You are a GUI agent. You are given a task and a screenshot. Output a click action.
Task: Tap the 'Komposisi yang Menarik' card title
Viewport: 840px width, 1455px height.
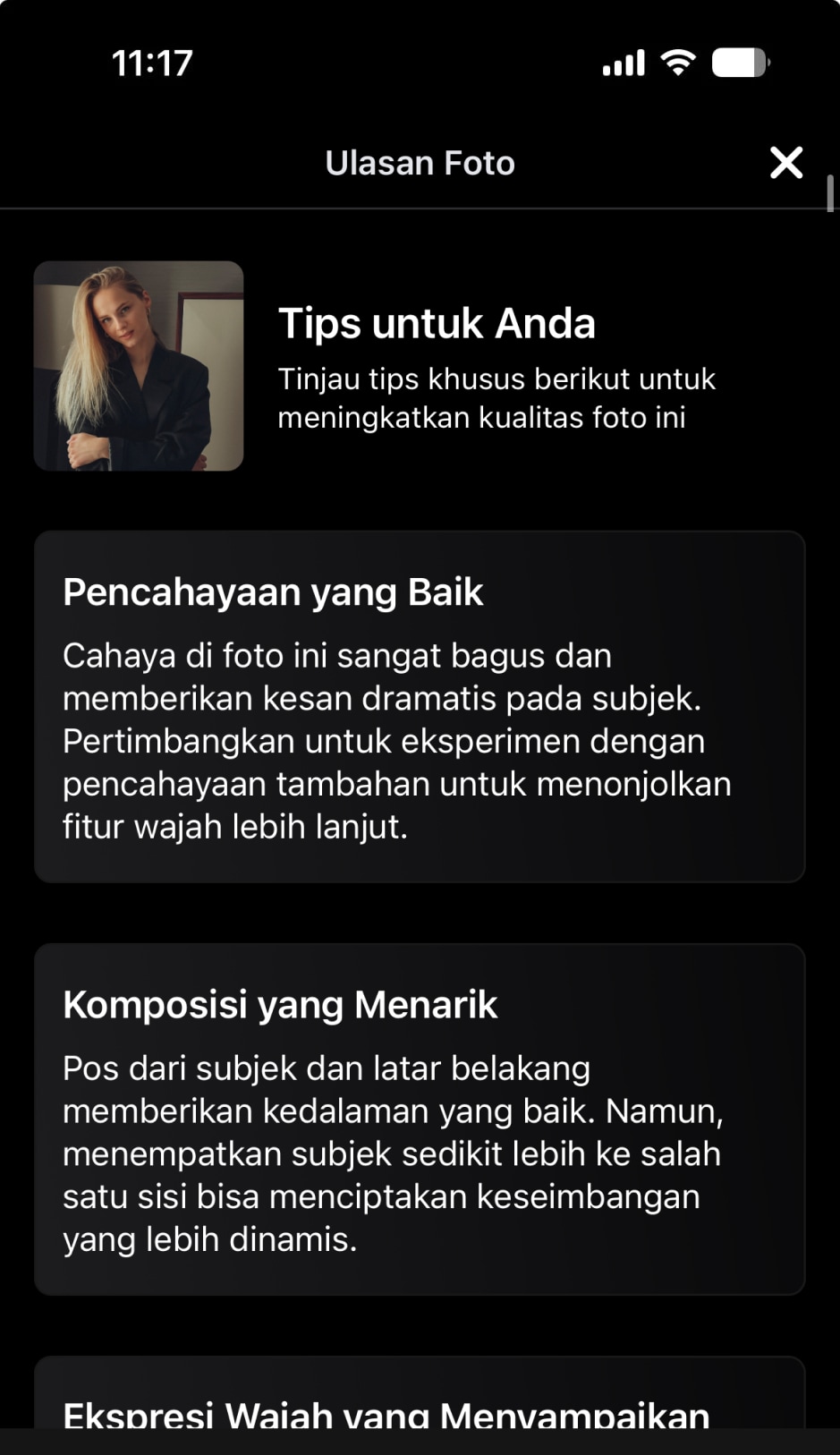[280, 1004]
